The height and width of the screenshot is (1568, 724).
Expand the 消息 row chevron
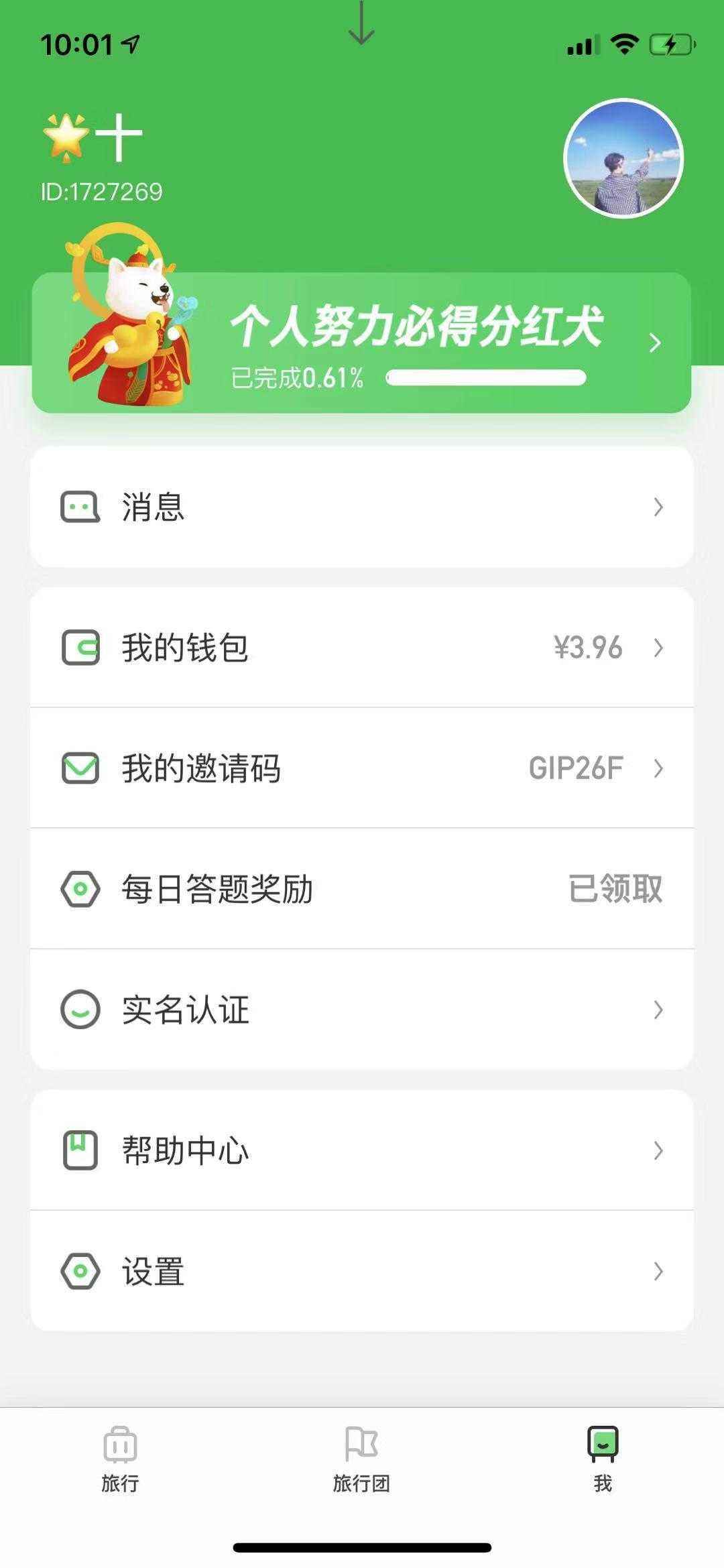[x=658, y=507]
